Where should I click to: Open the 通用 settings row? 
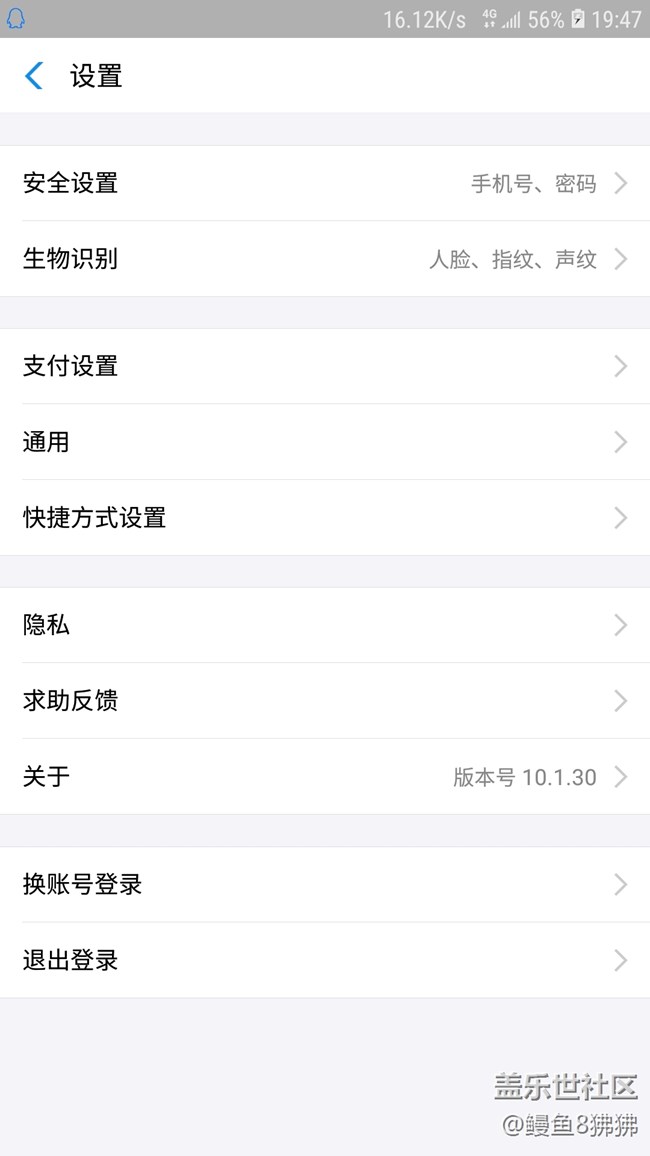pos(325,442)
